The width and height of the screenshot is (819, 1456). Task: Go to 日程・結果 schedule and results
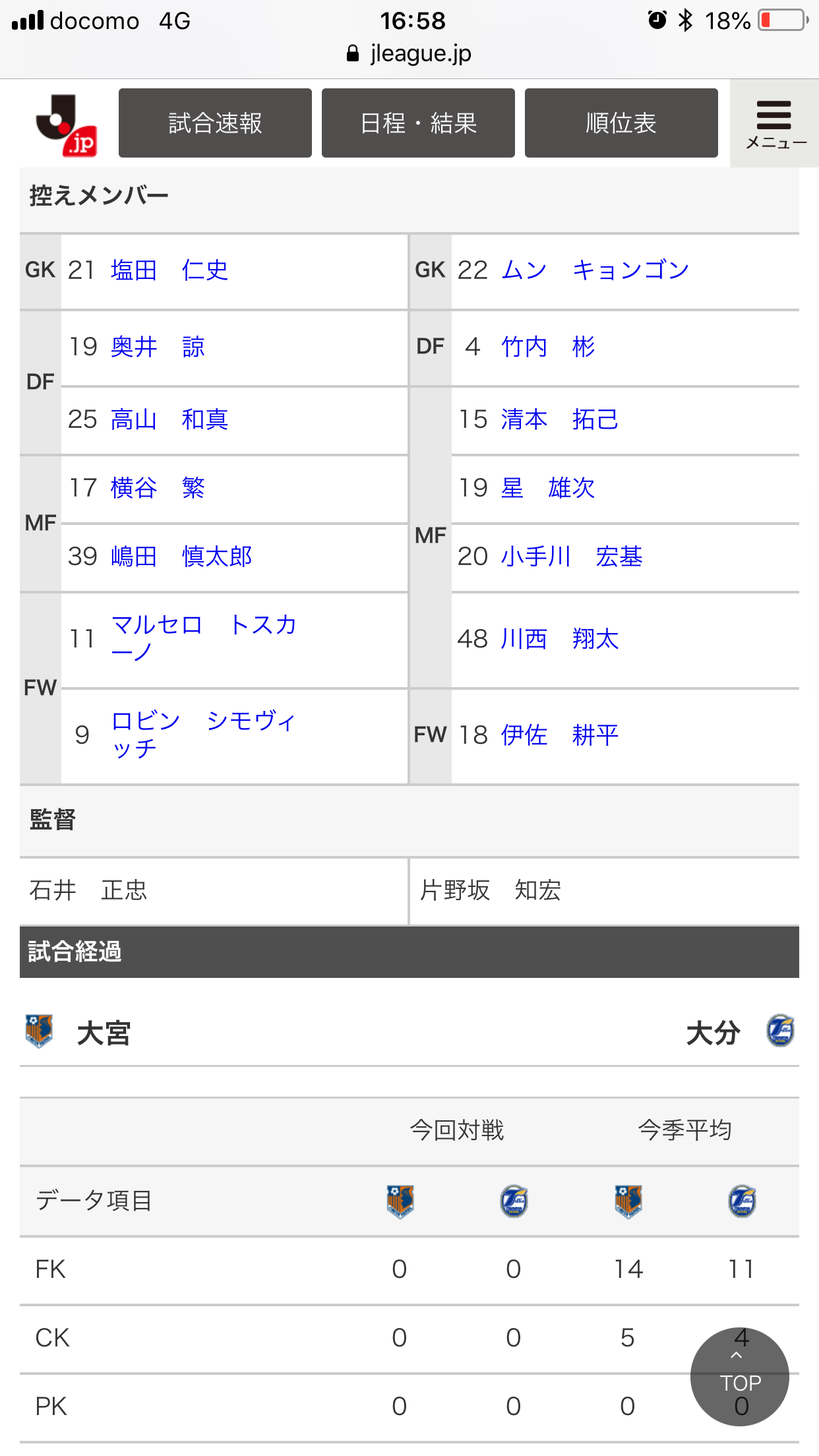point(418,123)
